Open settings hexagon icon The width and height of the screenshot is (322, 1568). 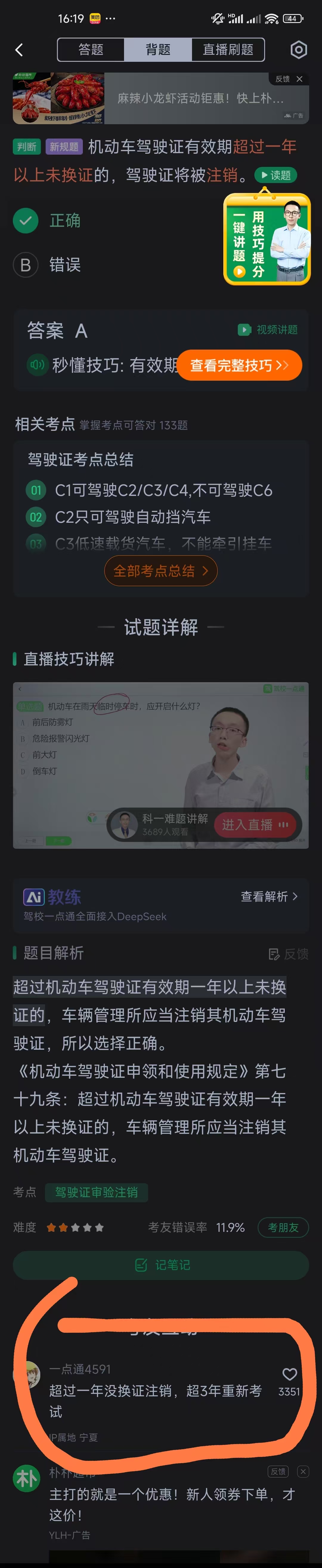[x=298, y=50]
